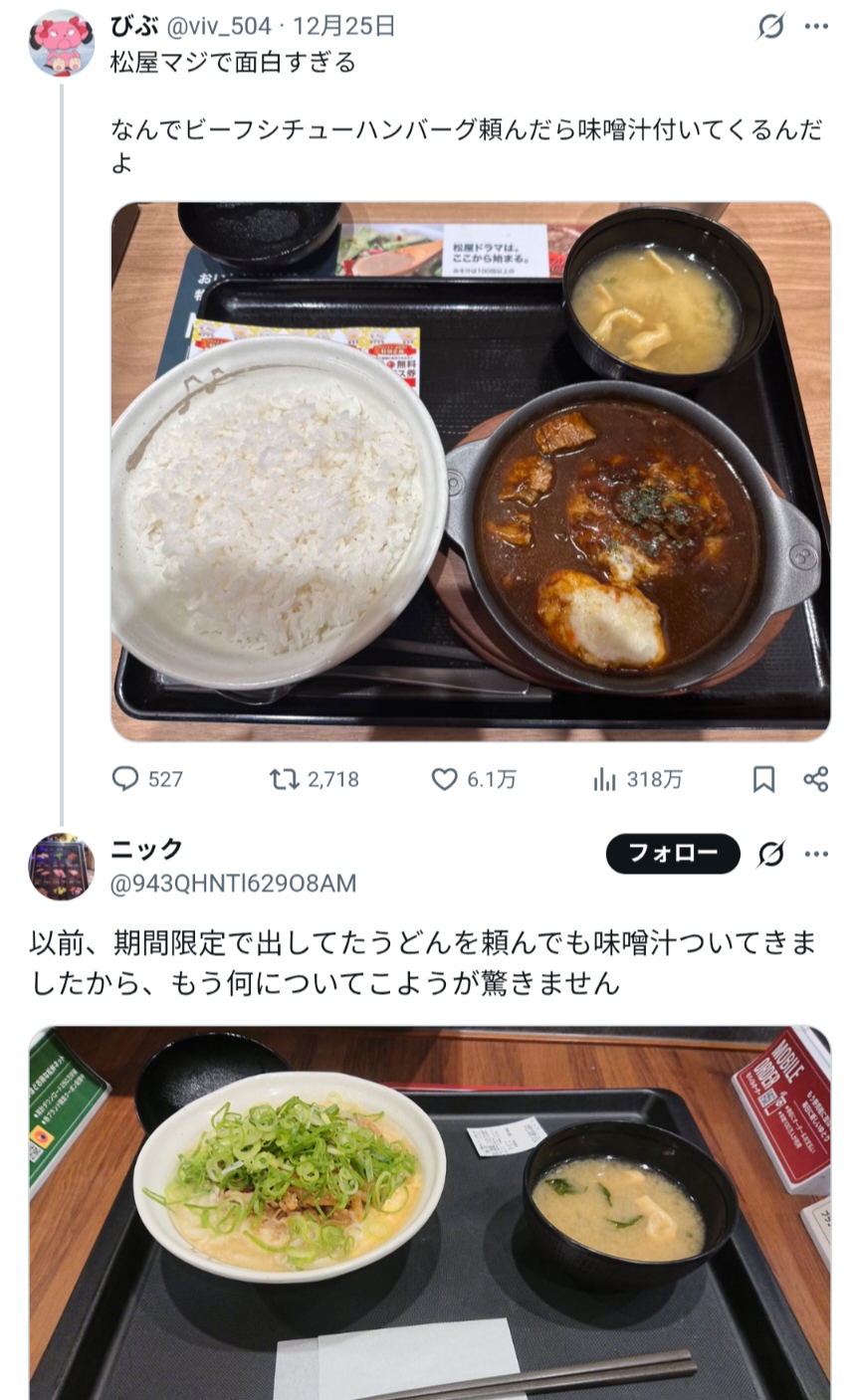Bookmark びぶ's post
860x1400 pixels.
tap(763, 779)
